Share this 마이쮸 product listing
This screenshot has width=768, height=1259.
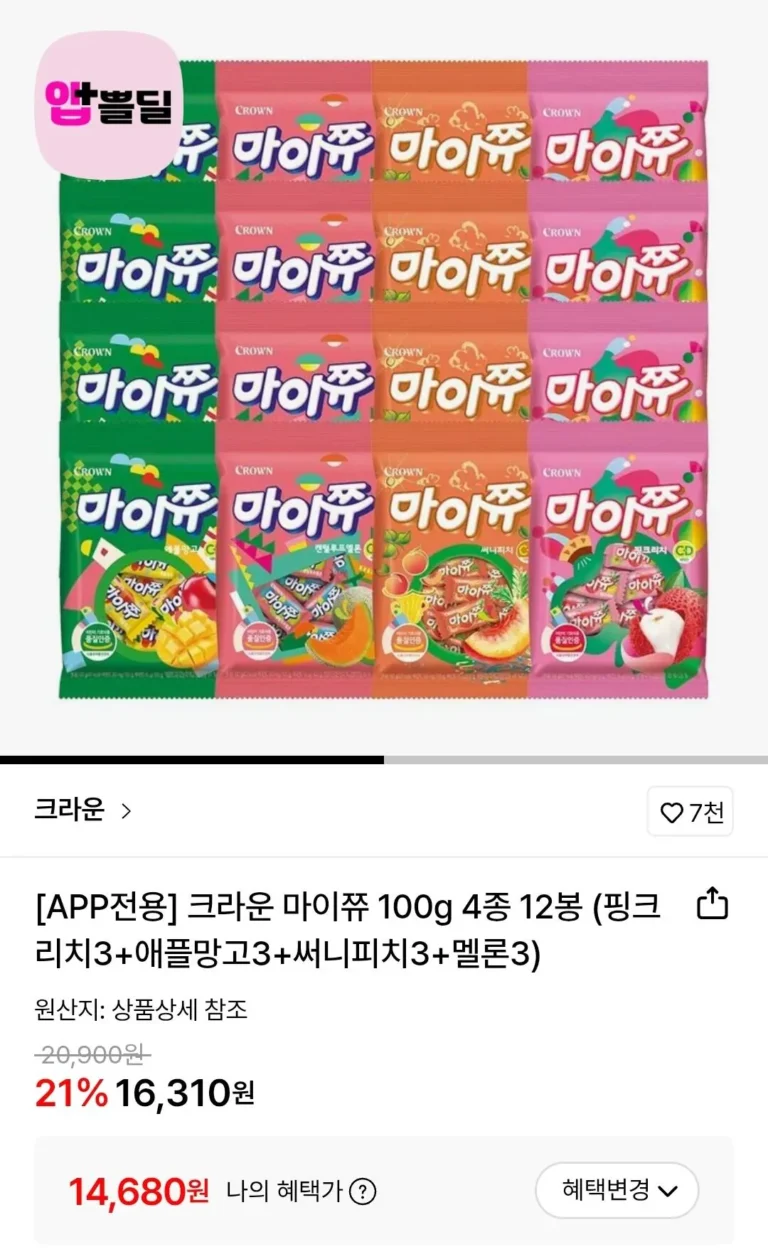coord(711,904)
